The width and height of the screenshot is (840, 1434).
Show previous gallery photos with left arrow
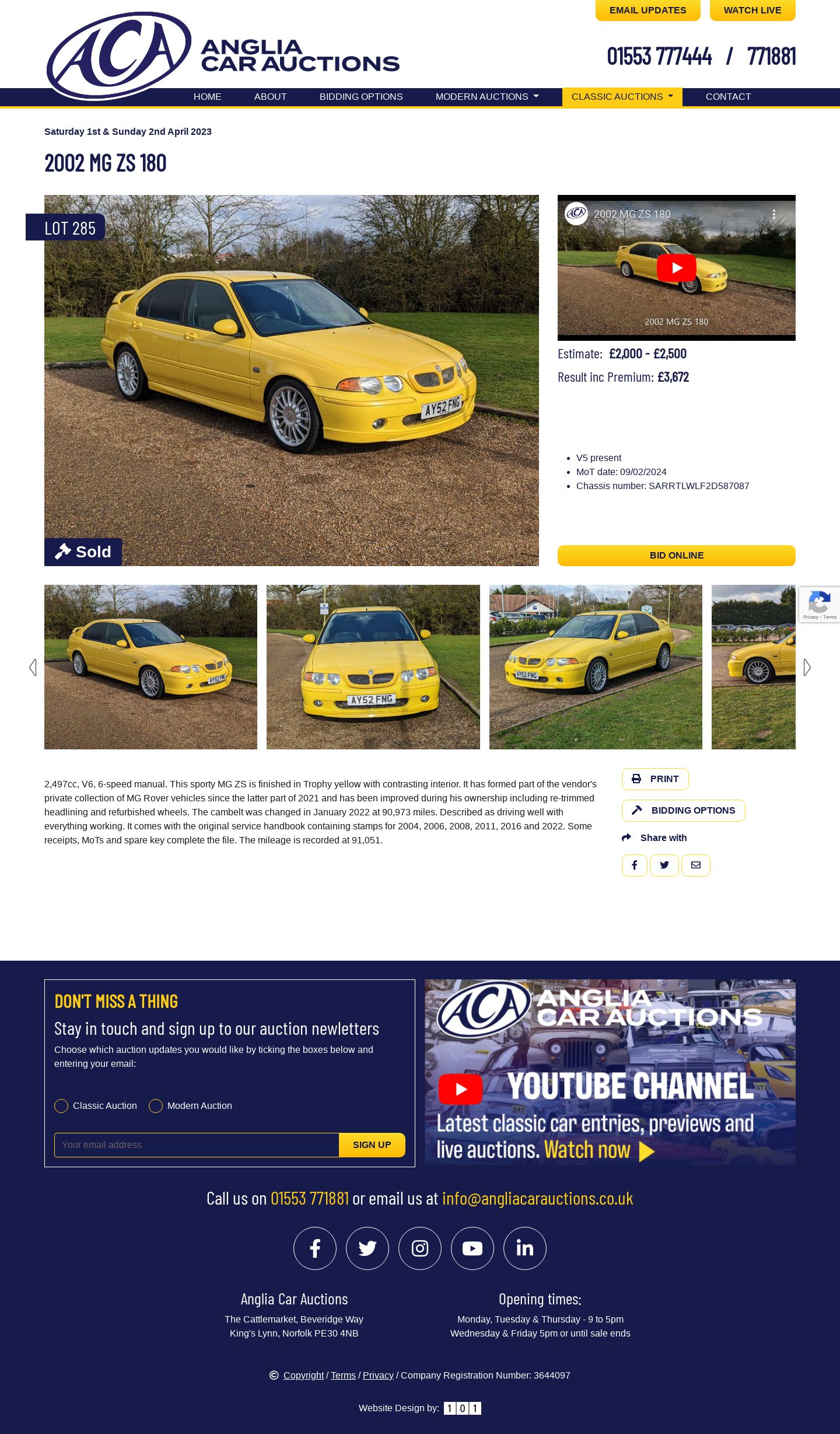click(33, 668)
